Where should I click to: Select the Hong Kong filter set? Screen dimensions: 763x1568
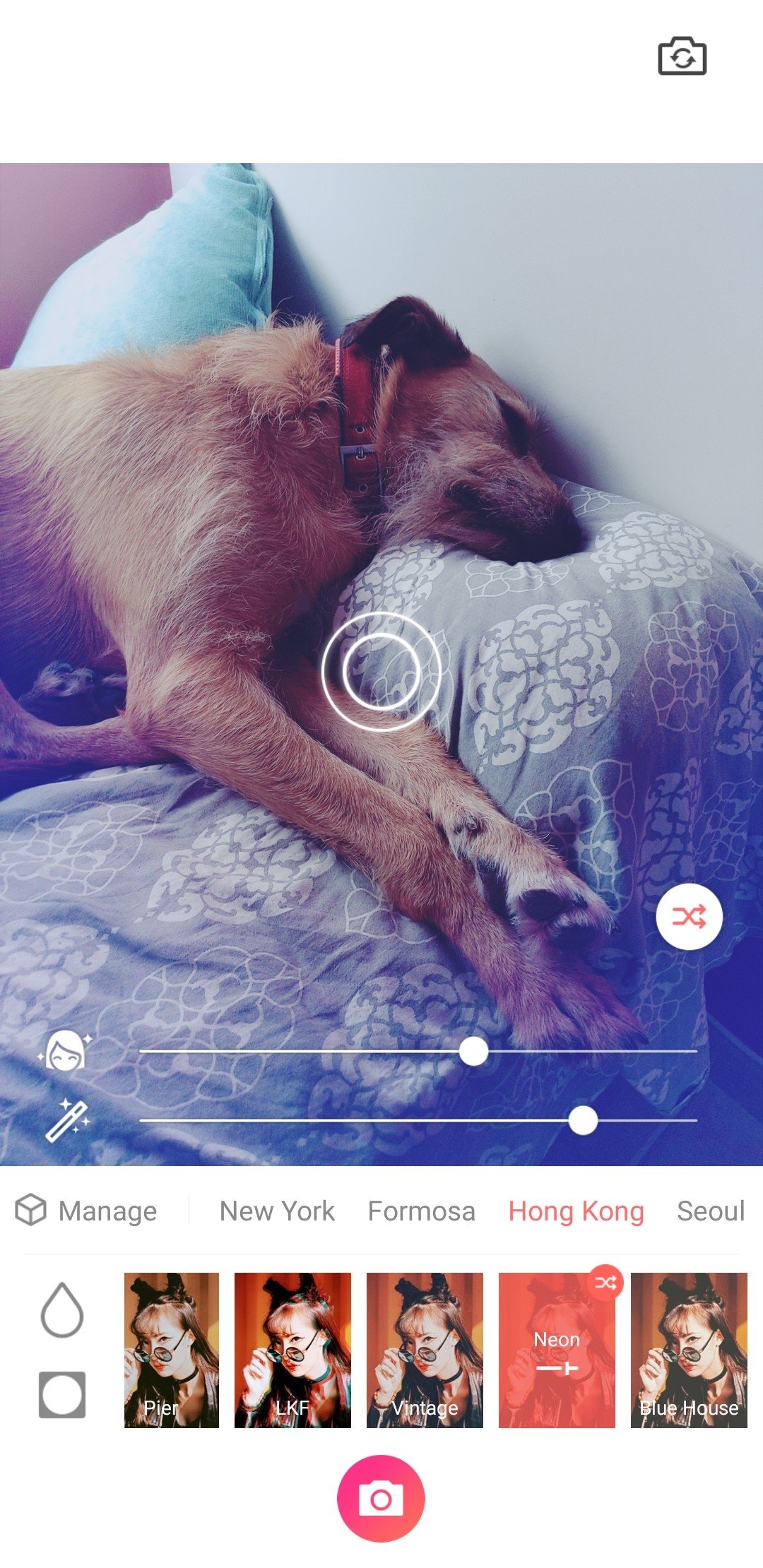(576, 1211)
